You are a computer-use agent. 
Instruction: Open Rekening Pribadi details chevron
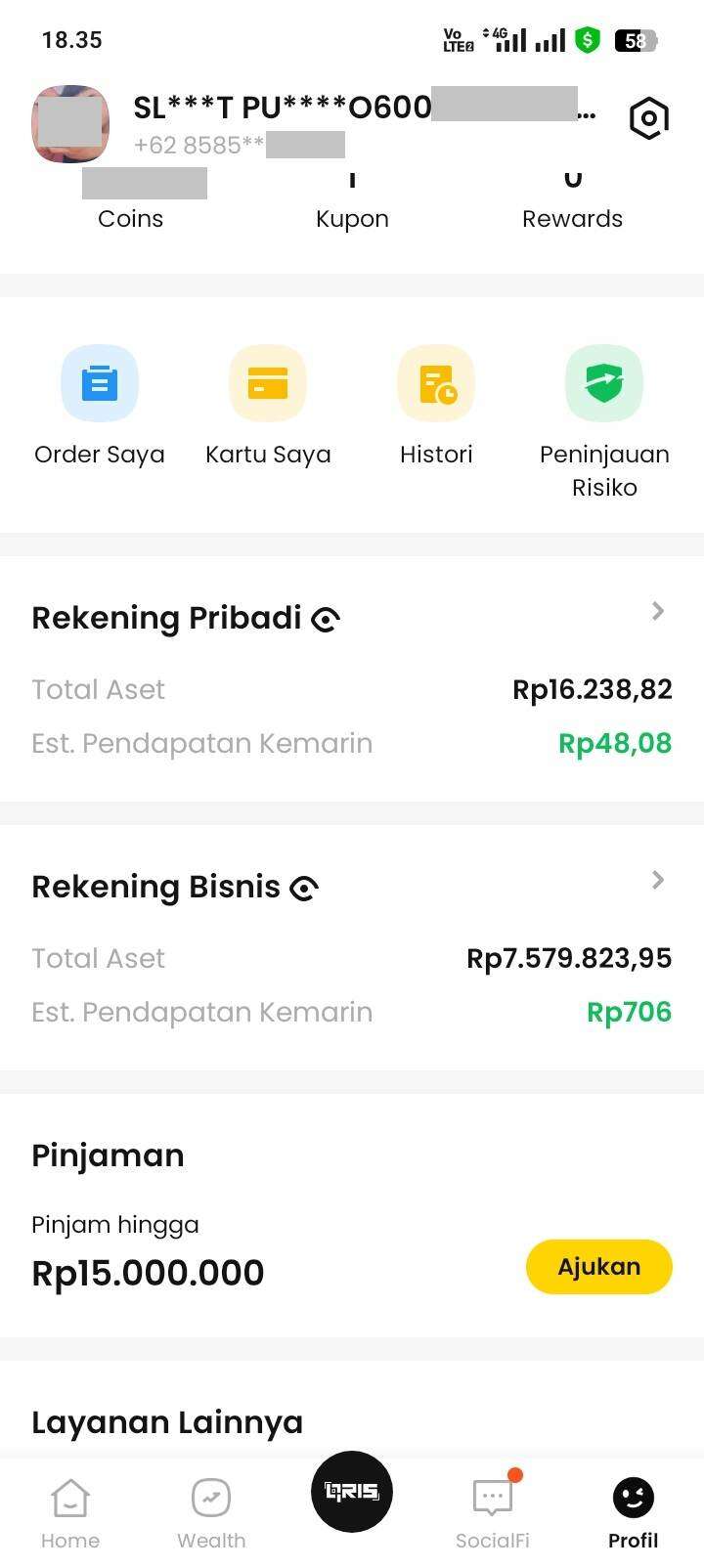coord(658,611)
